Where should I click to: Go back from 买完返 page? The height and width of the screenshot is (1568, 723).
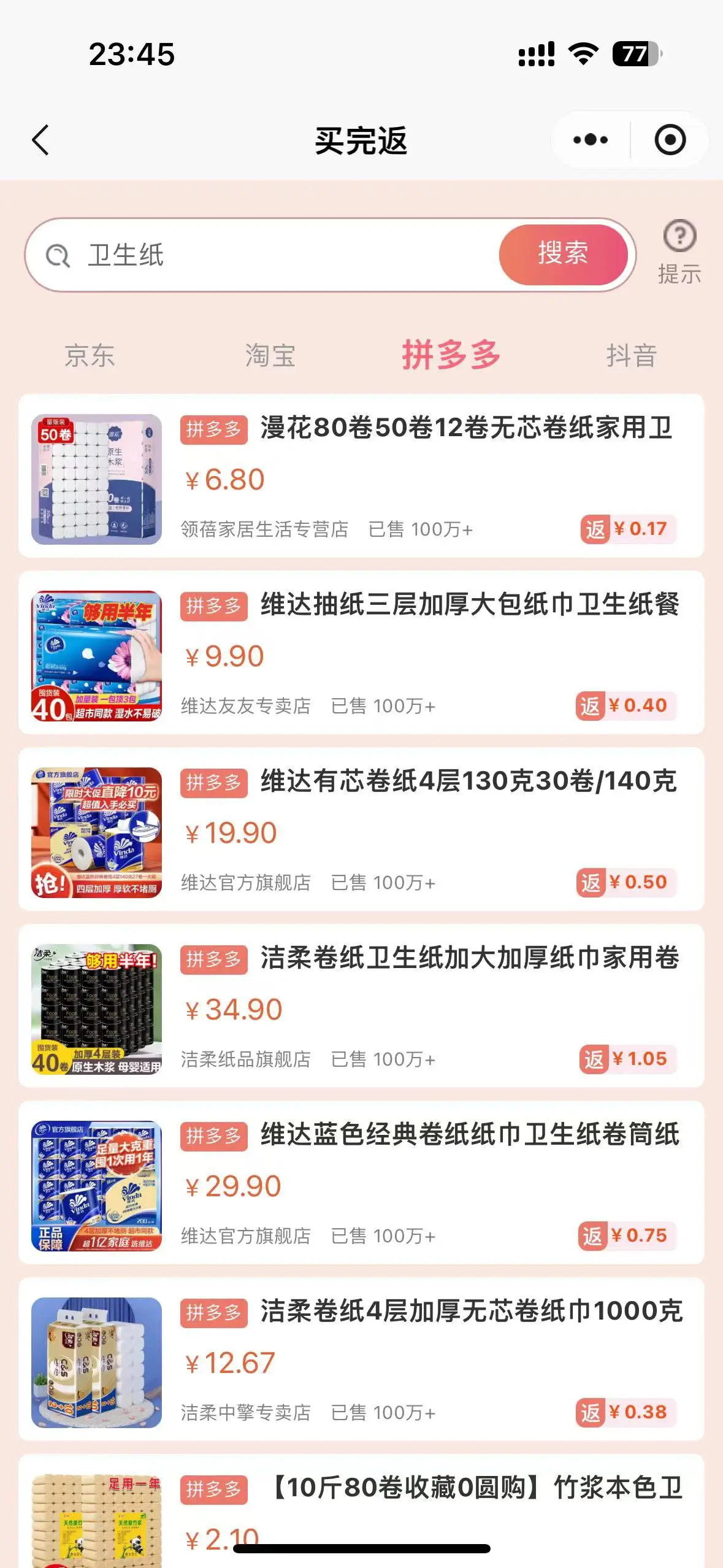(40, 140)
